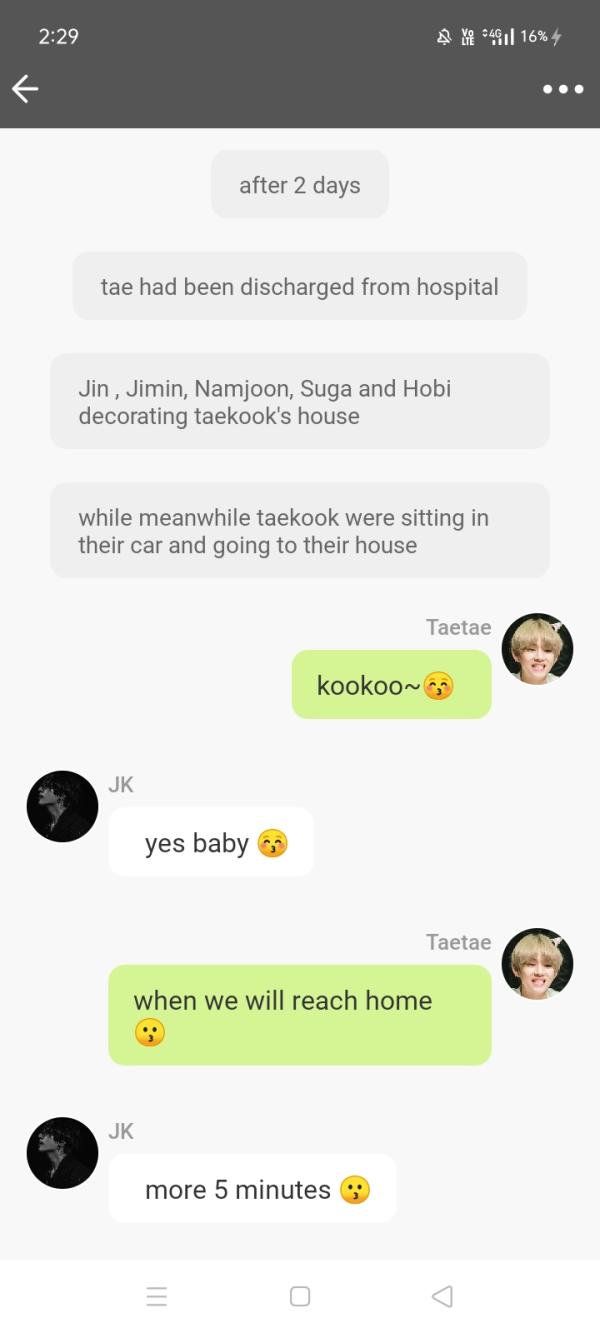
Task: Go back using the top arrow
Action: point(25,89)
